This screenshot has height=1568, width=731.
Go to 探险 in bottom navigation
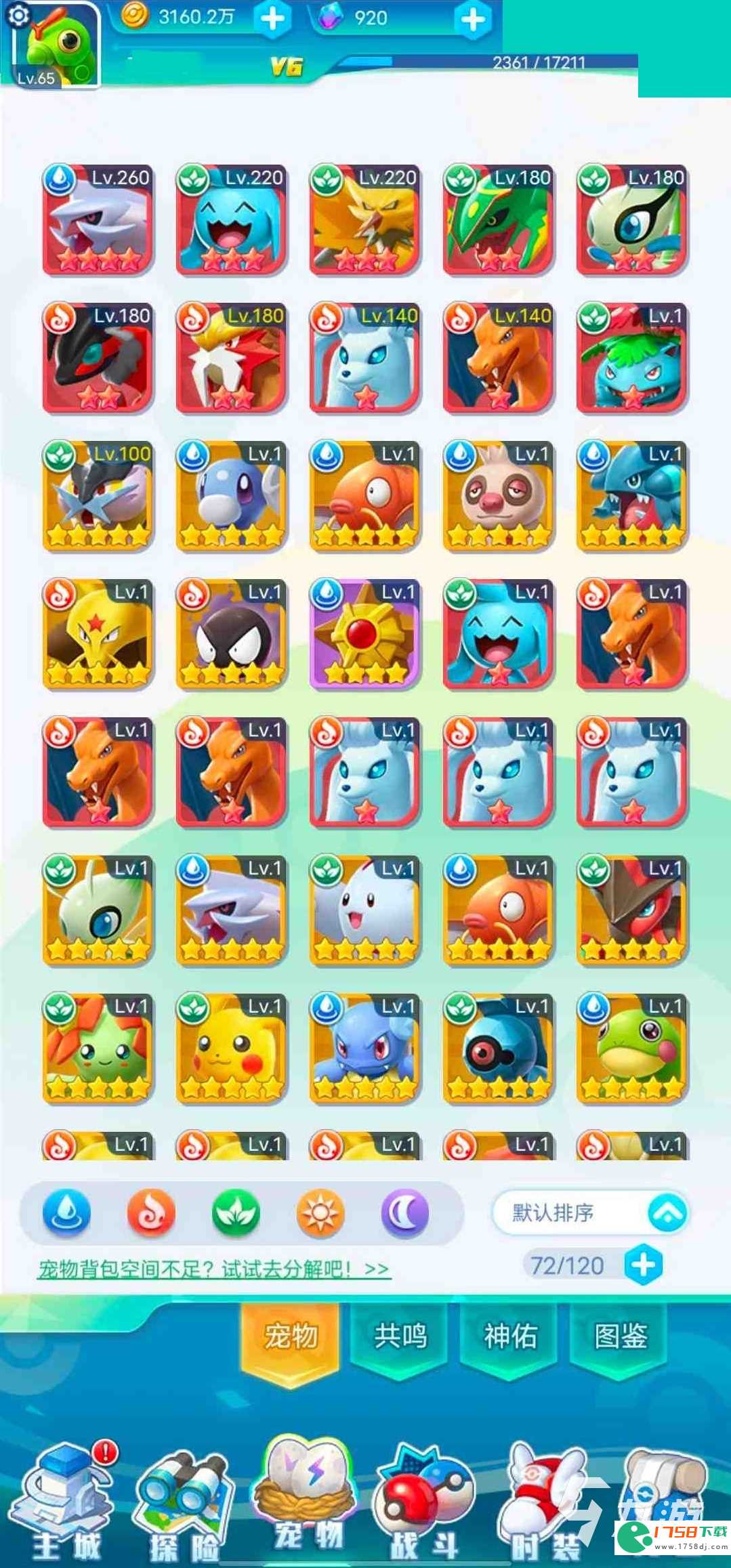click(184, 1504)
